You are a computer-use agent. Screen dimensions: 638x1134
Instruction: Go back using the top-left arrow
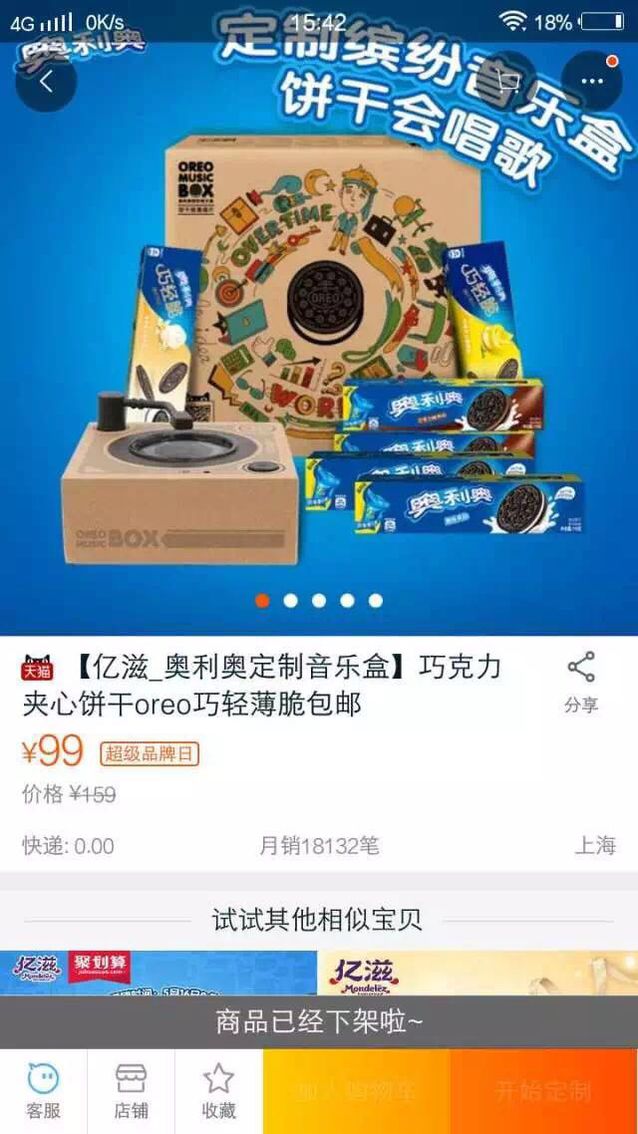coord(46,82)
